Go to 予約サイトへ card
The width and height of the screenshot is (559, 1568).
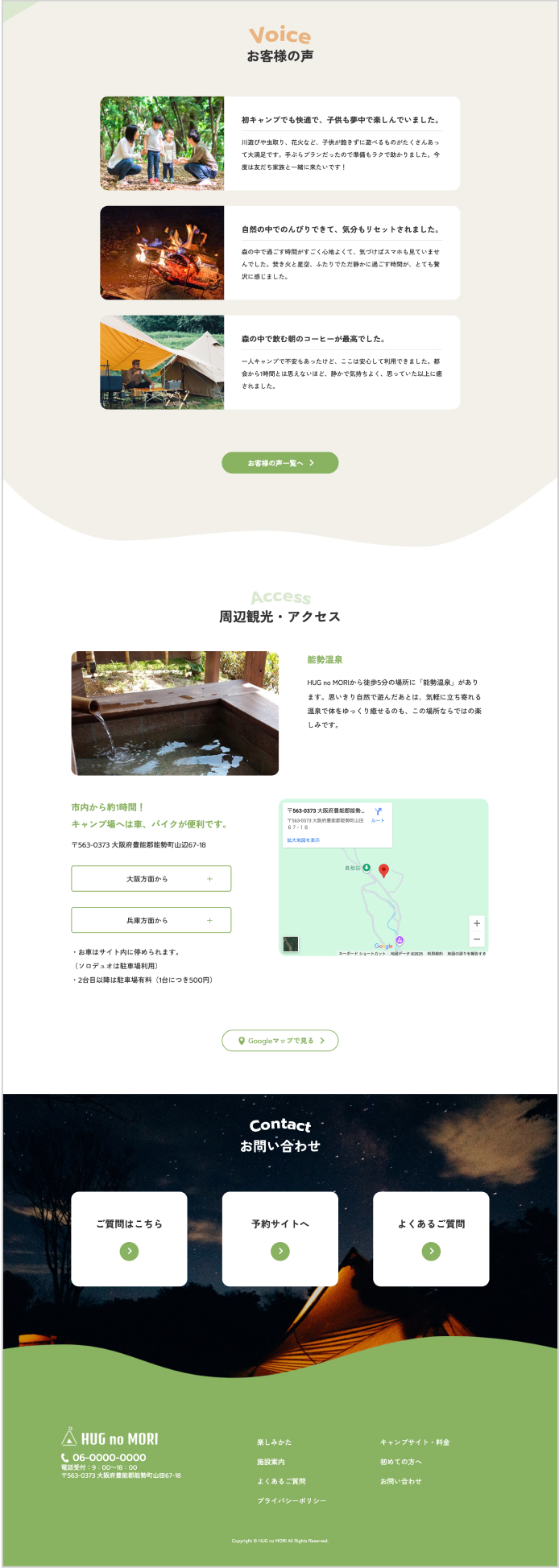[279, 1238]
